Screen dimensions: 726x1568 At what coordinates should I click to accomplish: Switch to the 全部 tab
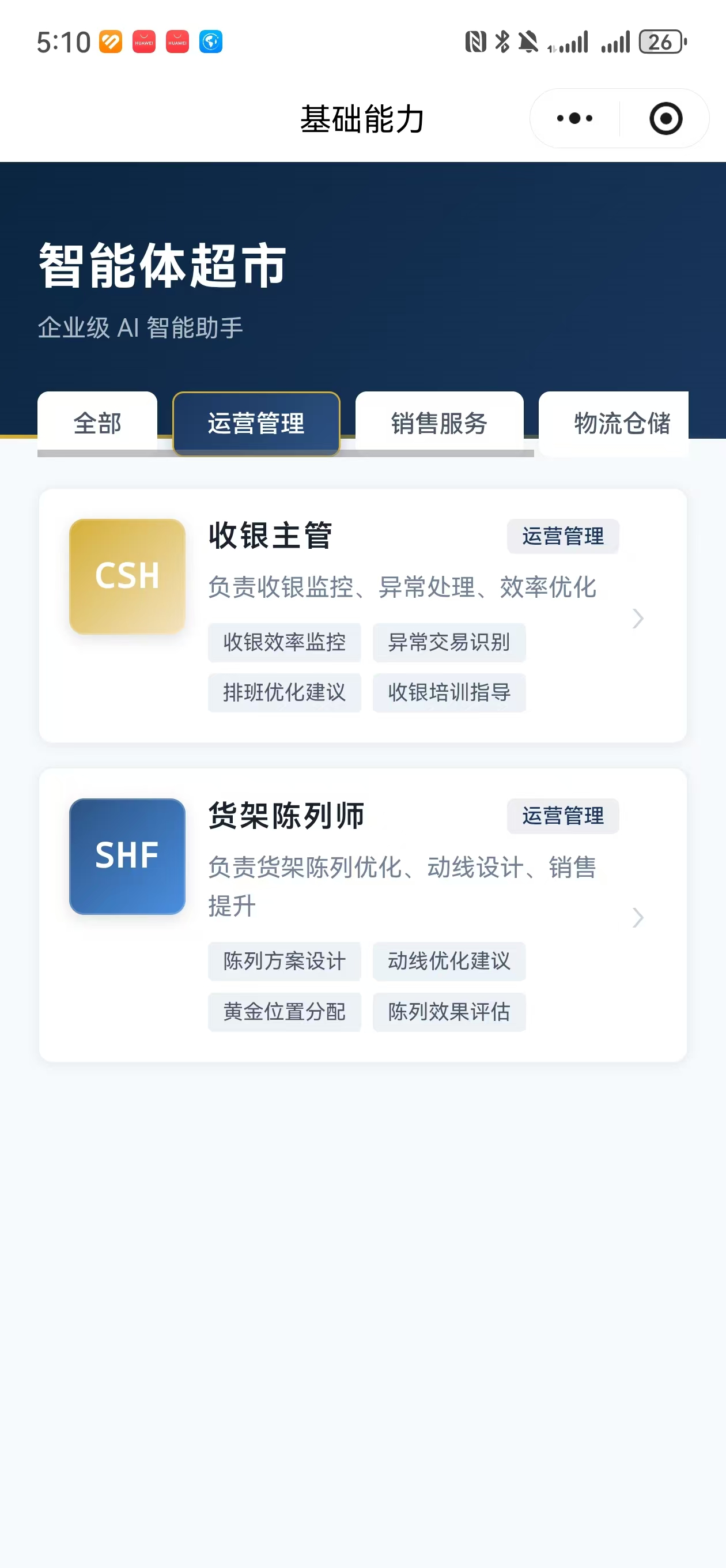tap(97, 424)
